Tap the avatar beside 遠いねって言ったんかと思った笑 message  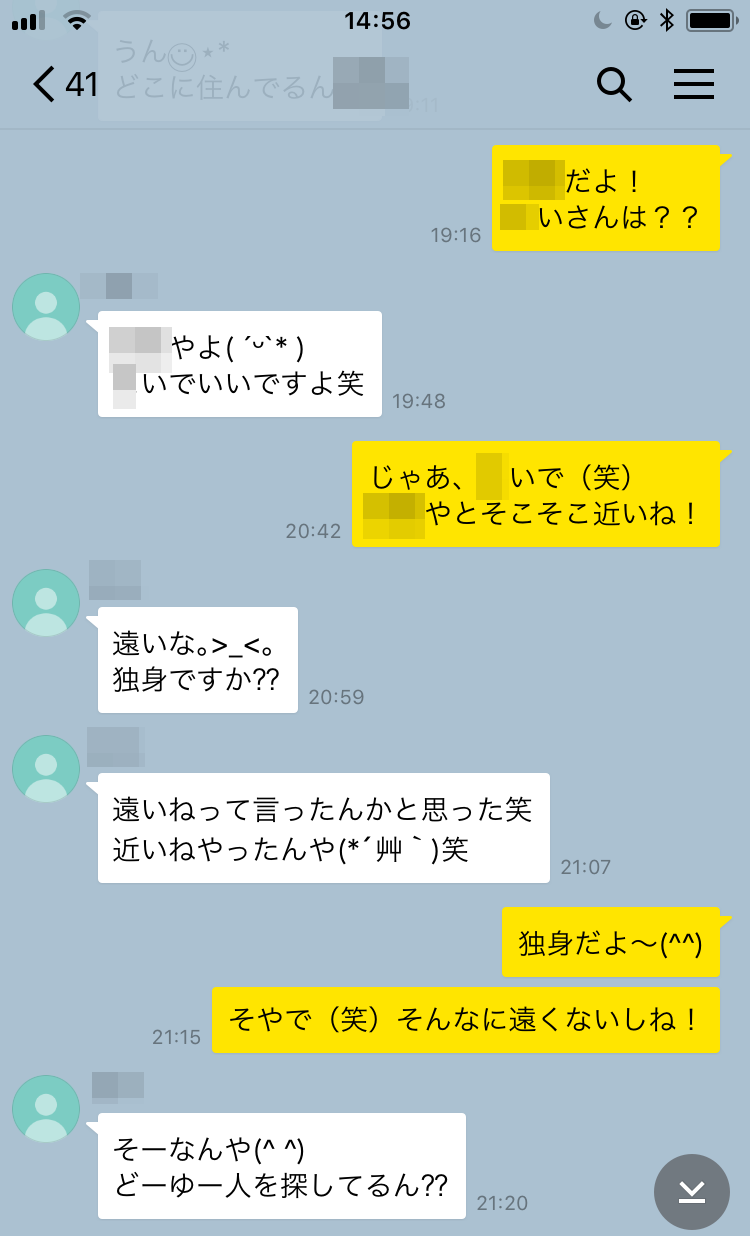point(46,769)
